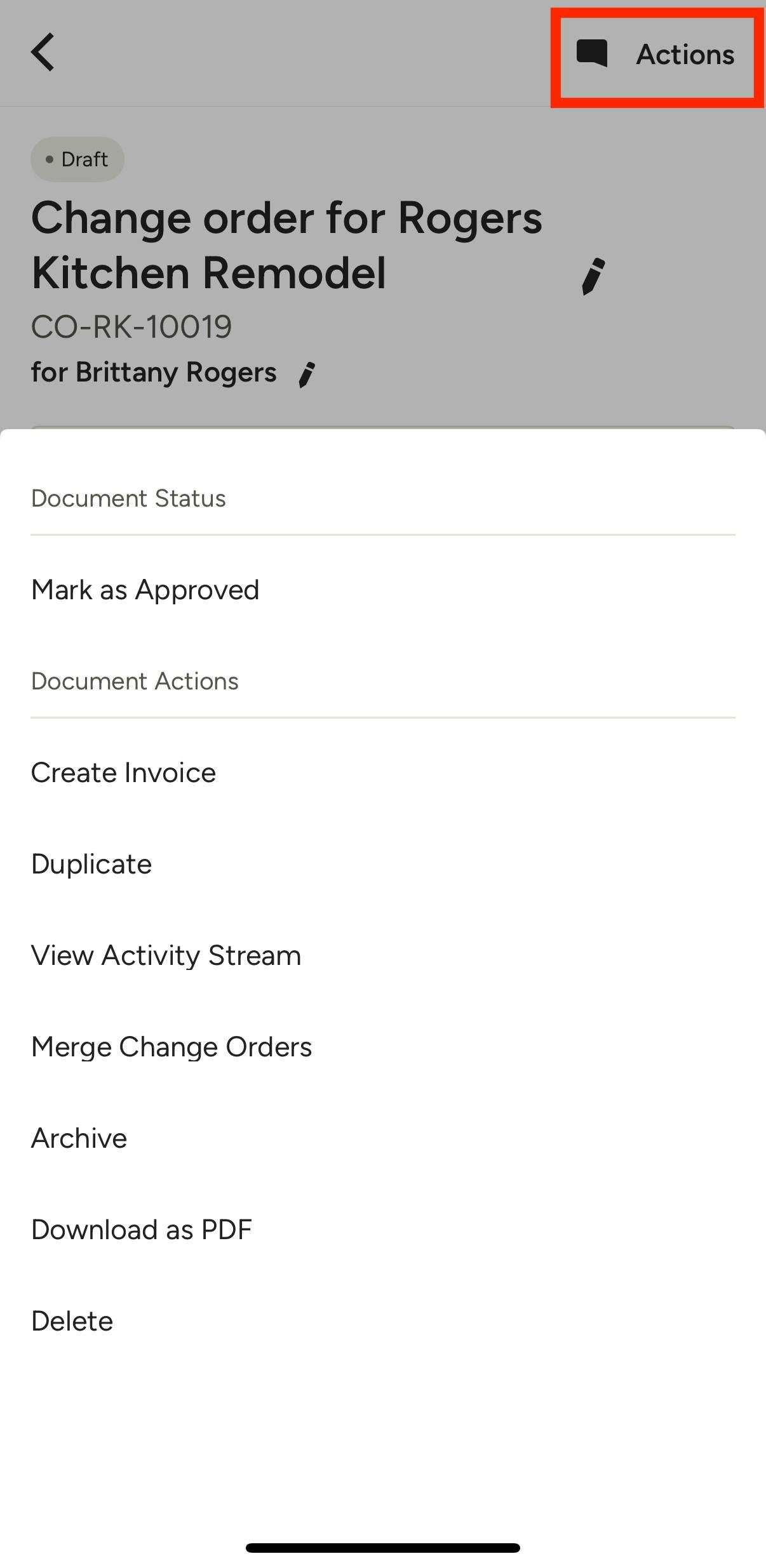This screenshot has width=766, height=1568.
Task: Choose Merge Change Orders
Action: (383, 1047)
